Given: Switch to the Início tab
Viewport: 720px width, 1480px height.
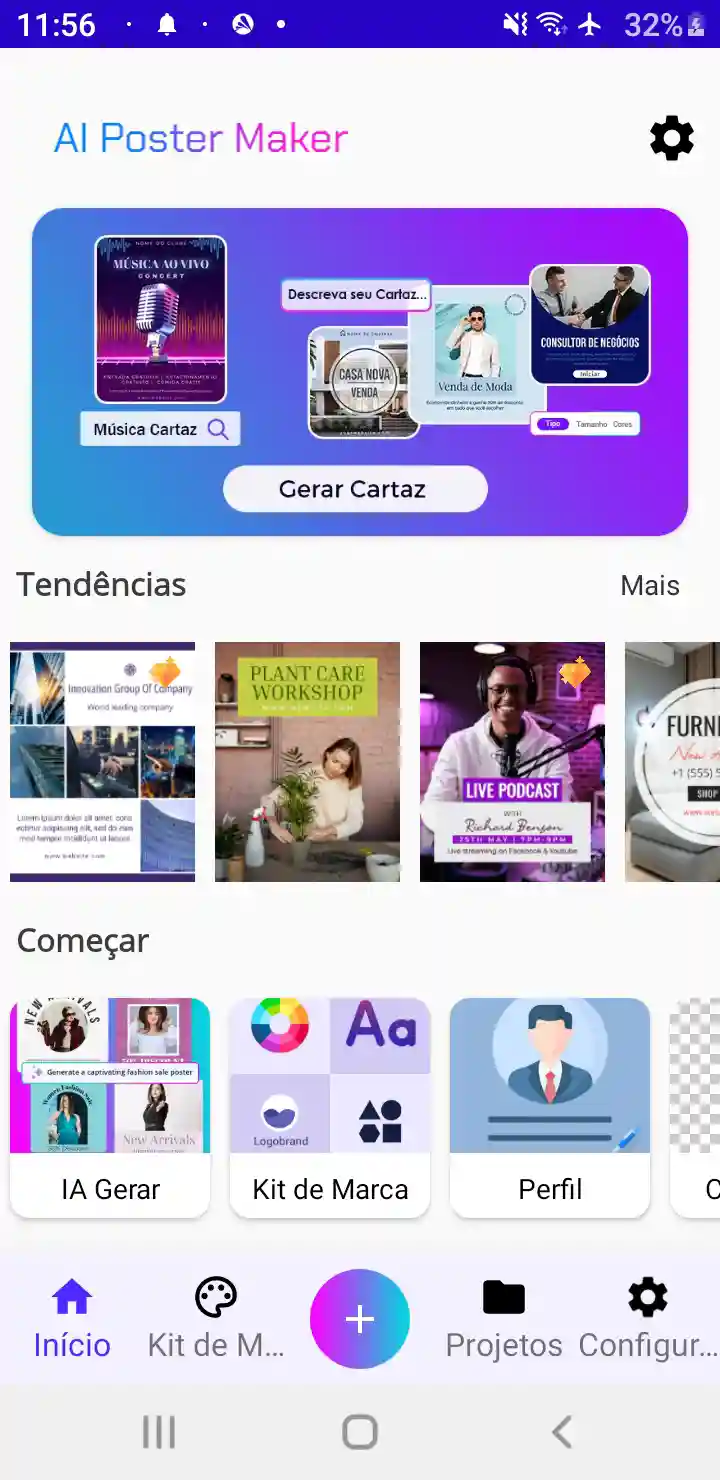Looking at the screenshot, I should pyautogui.click(x=72, y=1319).
